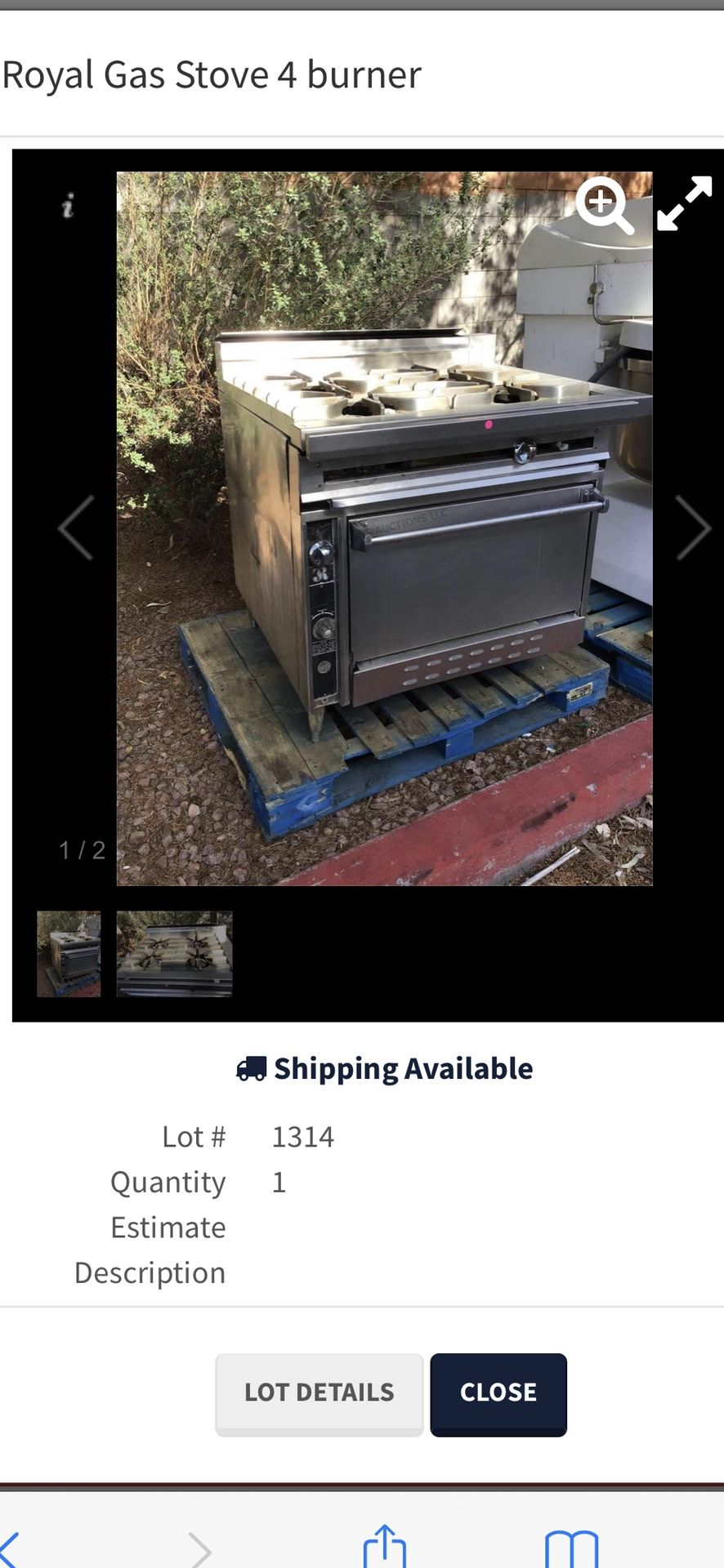Return to previous photo with left arrow
The height and width of the screenshot is (1568, 724).
click(74, 527)
